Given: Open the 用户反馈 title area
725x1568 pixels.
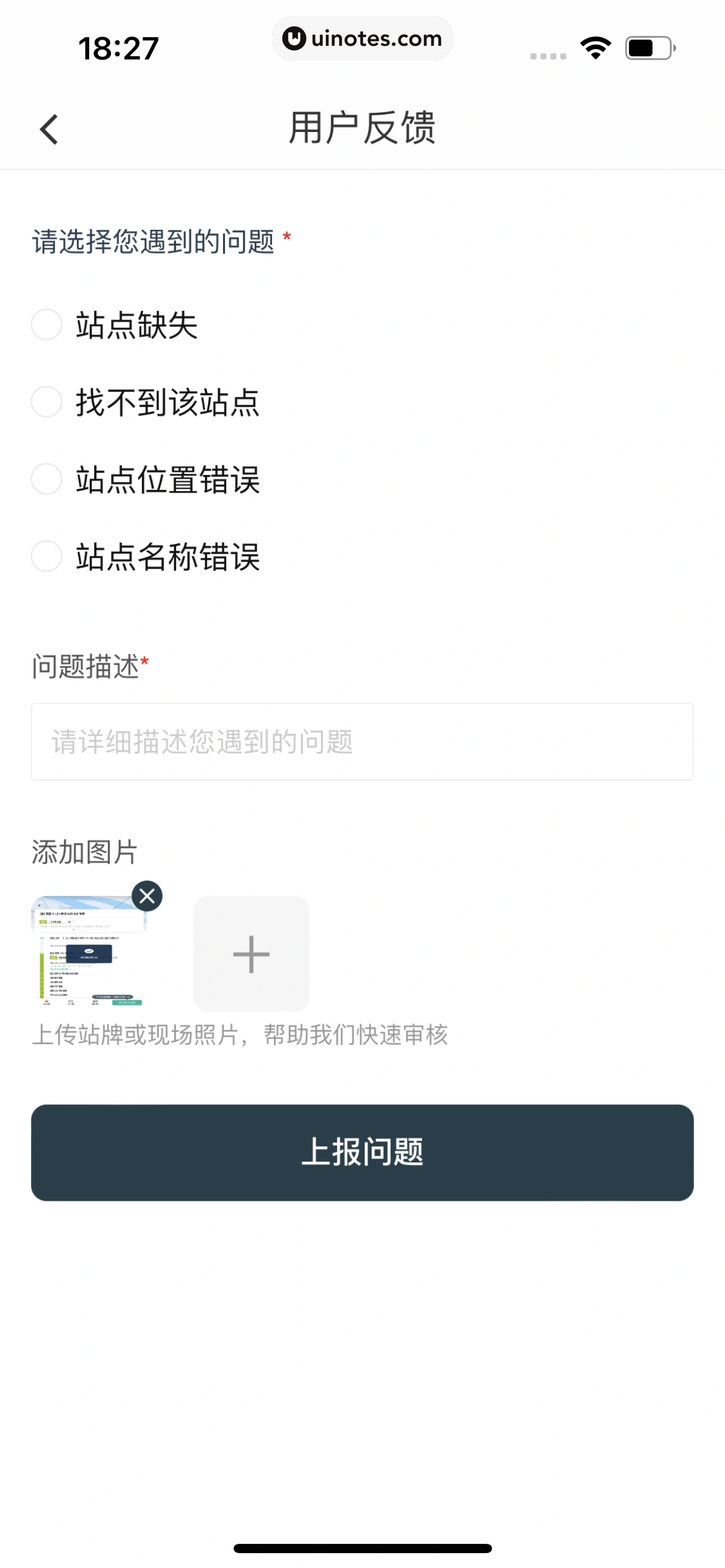Looking at the screenshot, I should 362,126.
